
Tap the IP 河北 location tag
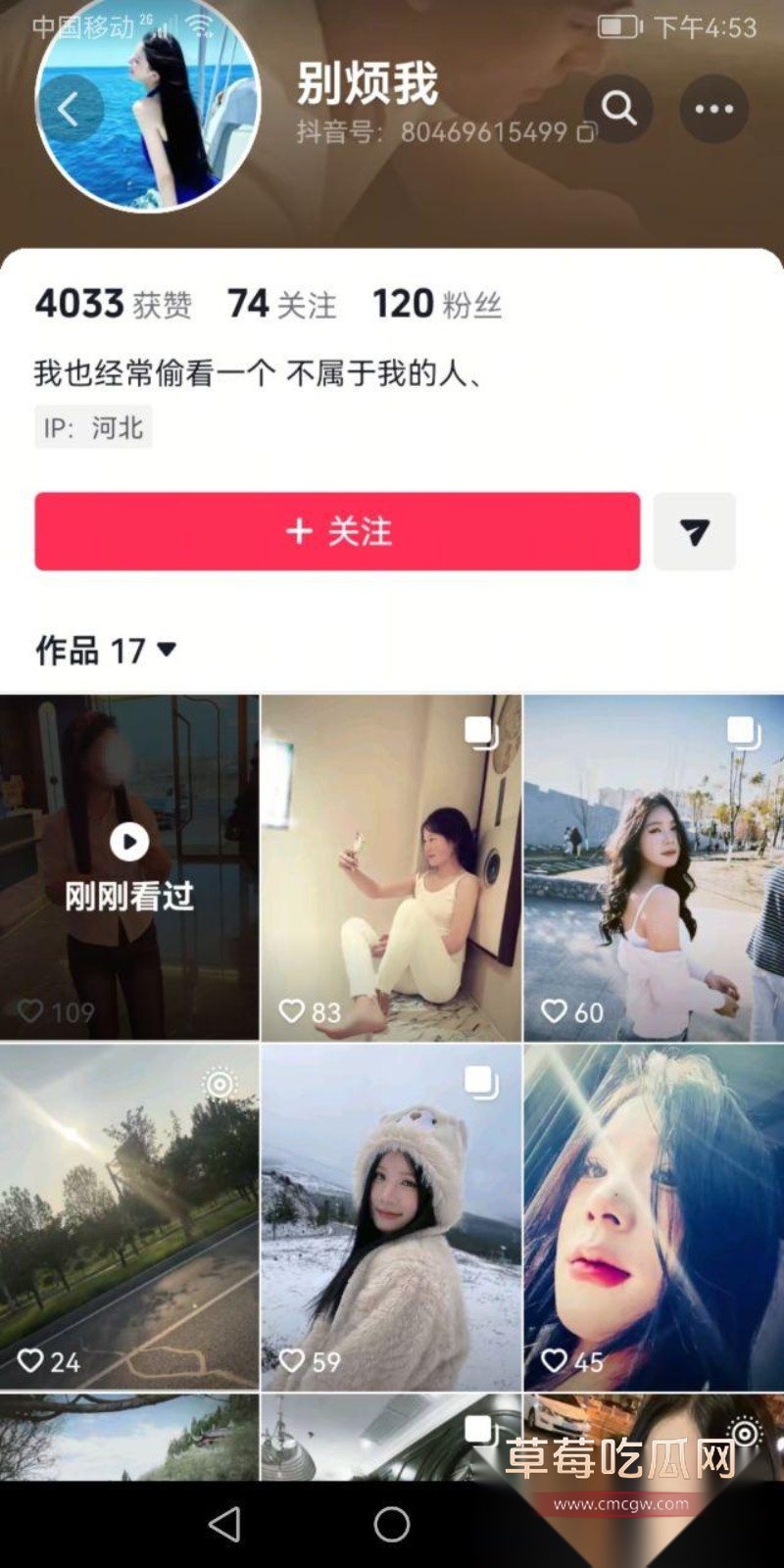(94, 427)
